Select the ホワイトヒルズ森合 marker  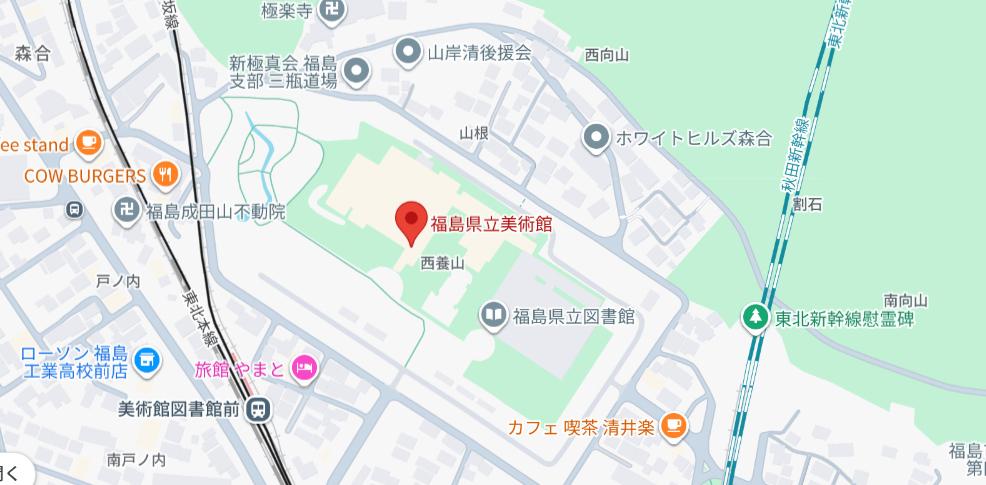pyautogui.click(x=597, y=138)
